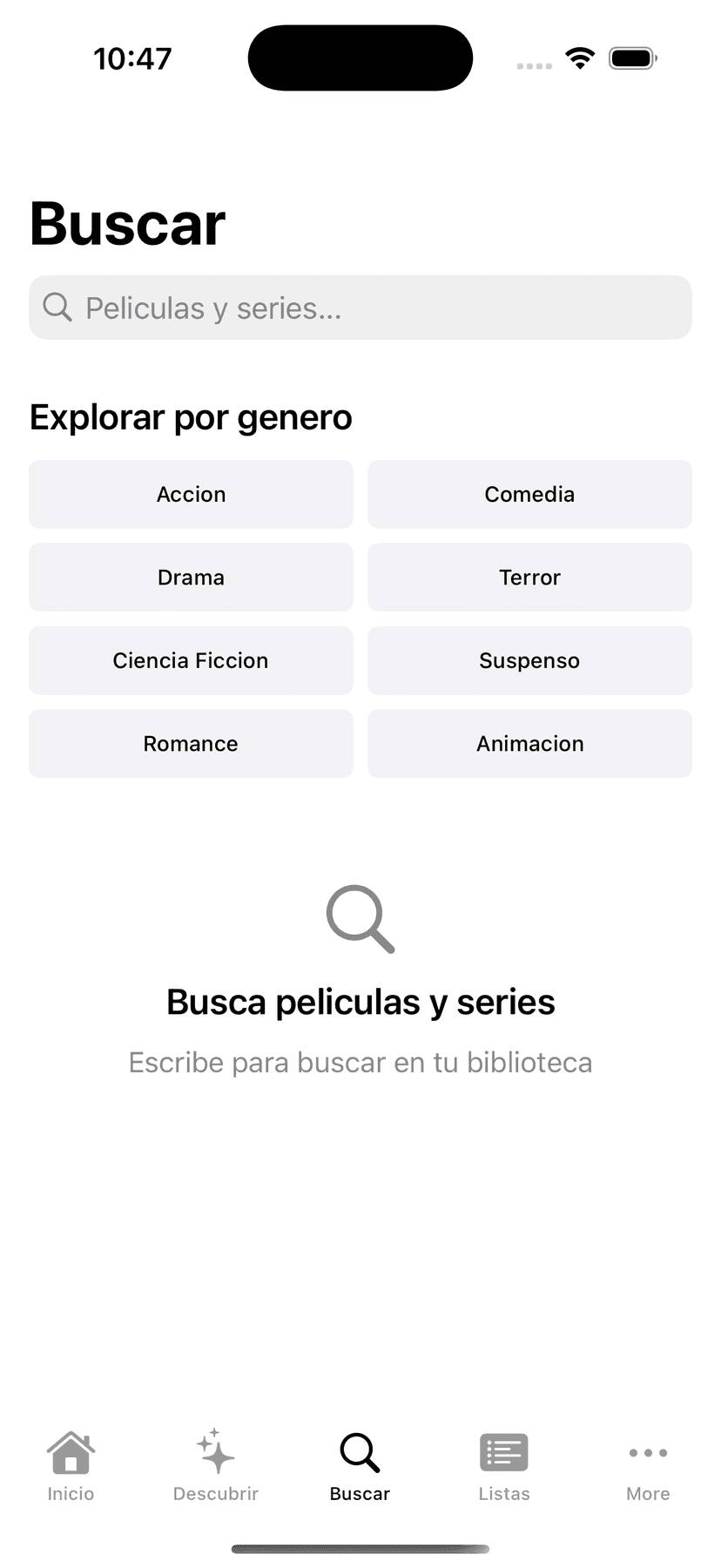This screenshot has height=1568, width=721.
Task: Switch to the Buscar tab
Action: click(x=360, y=1468)
